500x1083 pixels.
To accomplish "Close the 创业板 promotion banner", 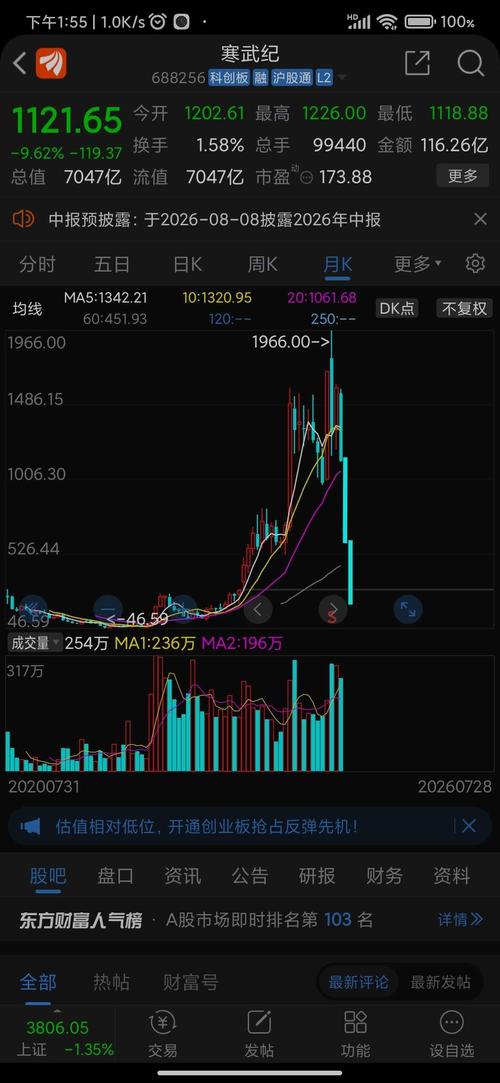I will (x=469, y=825).
